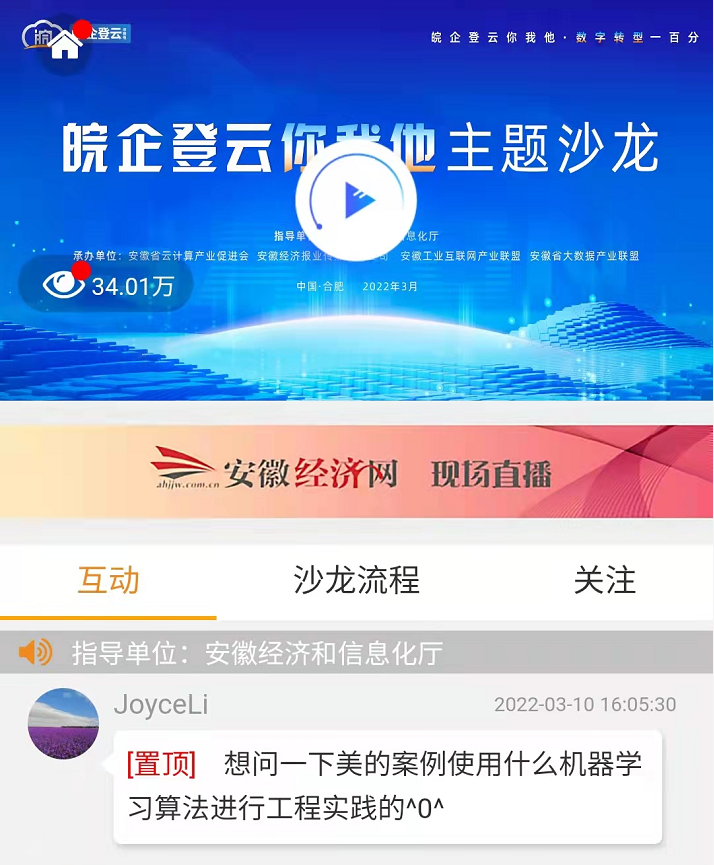
Task: Open JoyceLi's profile avatar
Action: pyautogui.click(x=63, y=724)
